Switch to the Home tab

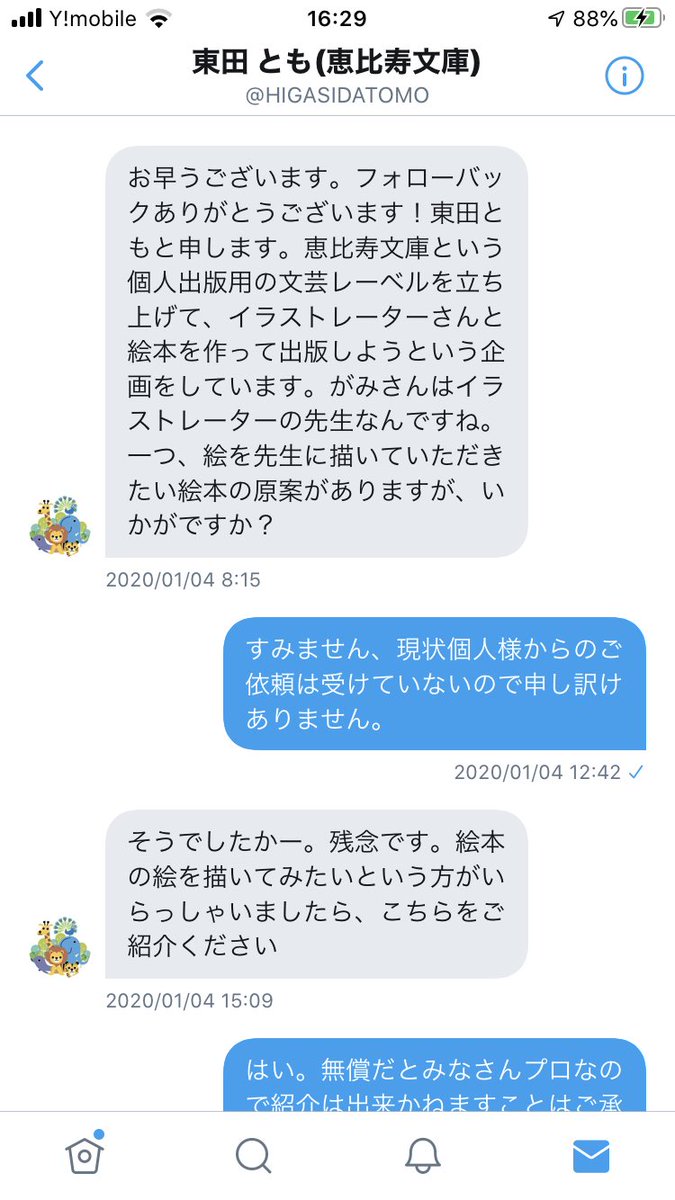[84, 1156]
